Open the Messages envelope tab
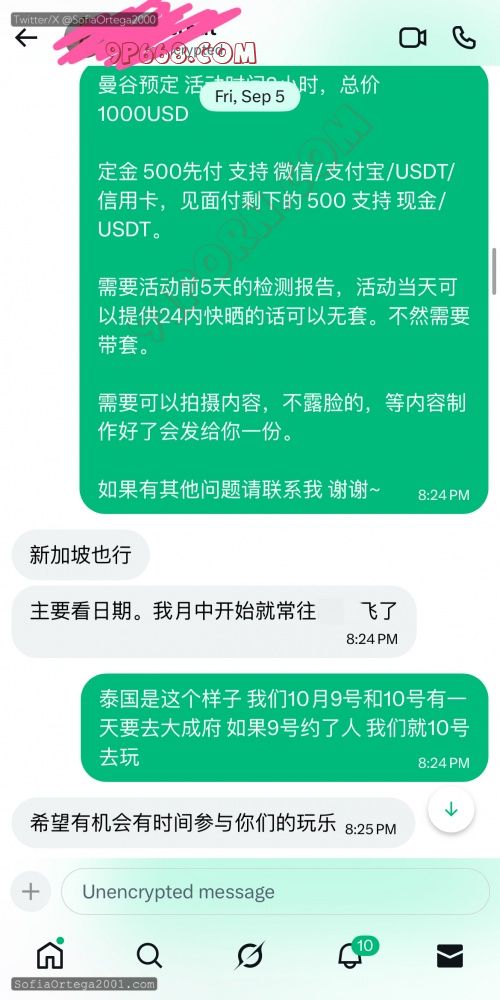 450,955
